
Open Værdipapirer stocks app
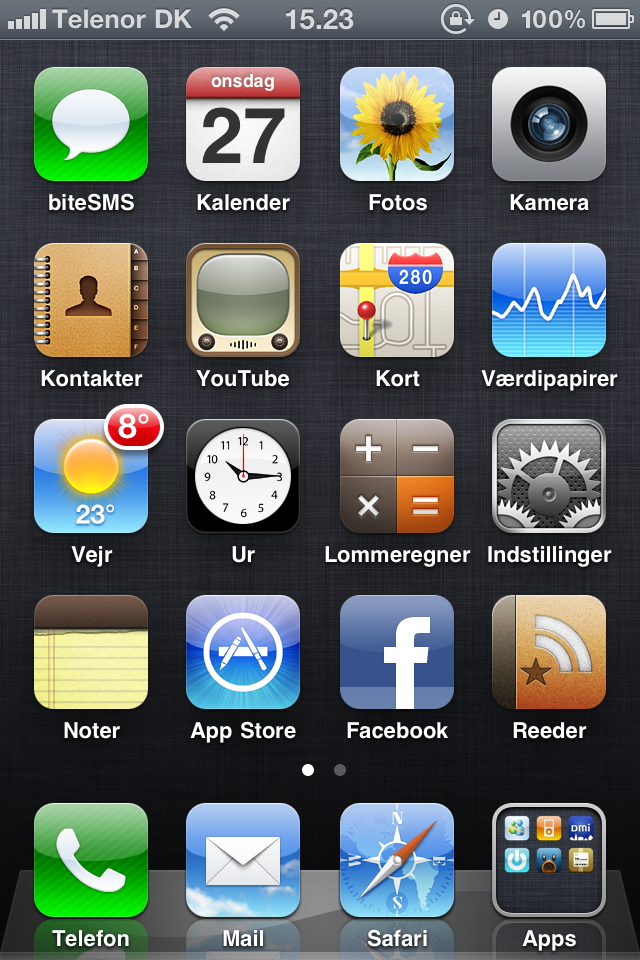point(549,301)
